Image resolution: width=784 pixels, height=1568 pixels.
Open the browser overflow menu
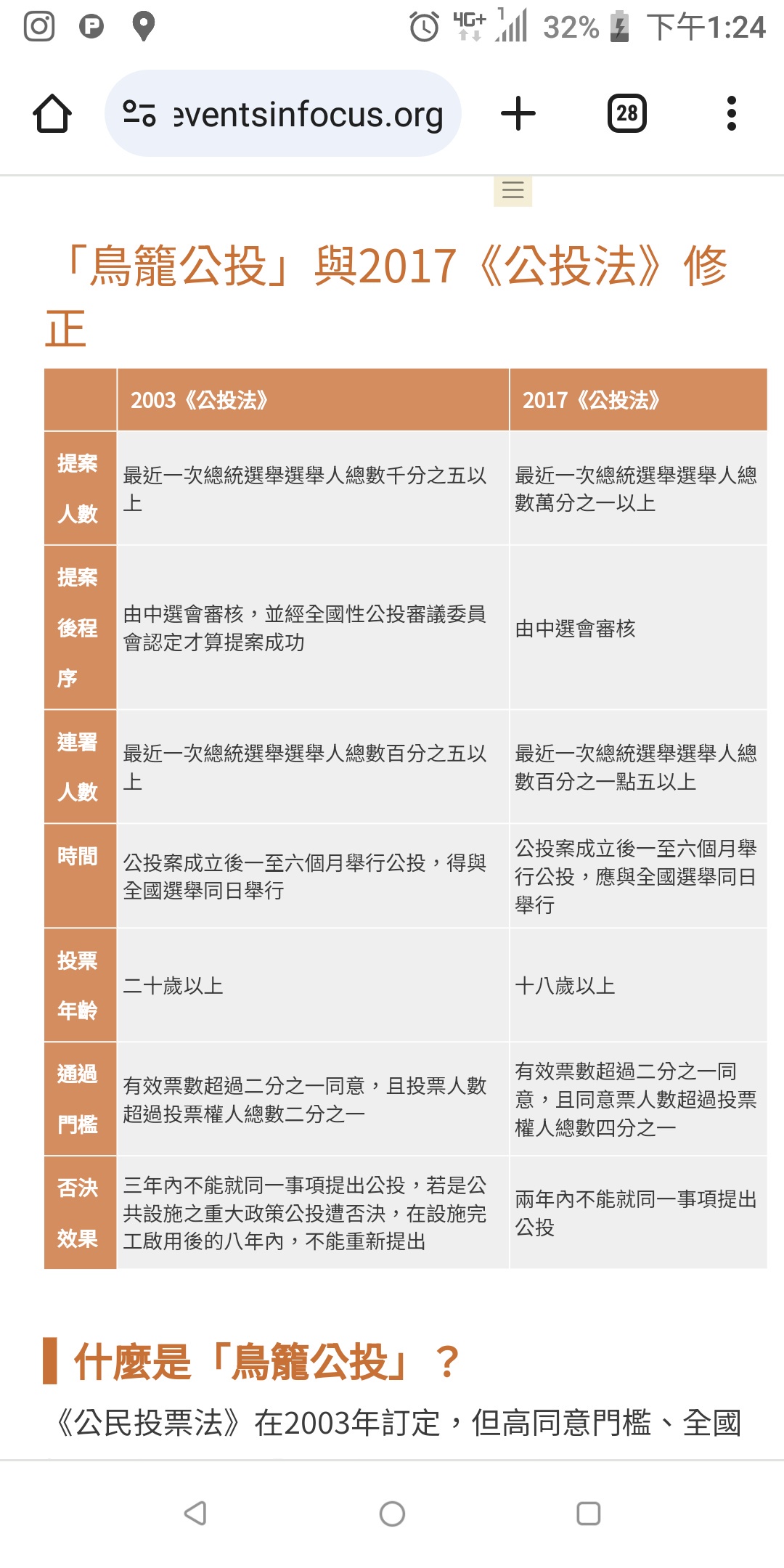click(x=732, y=114)
